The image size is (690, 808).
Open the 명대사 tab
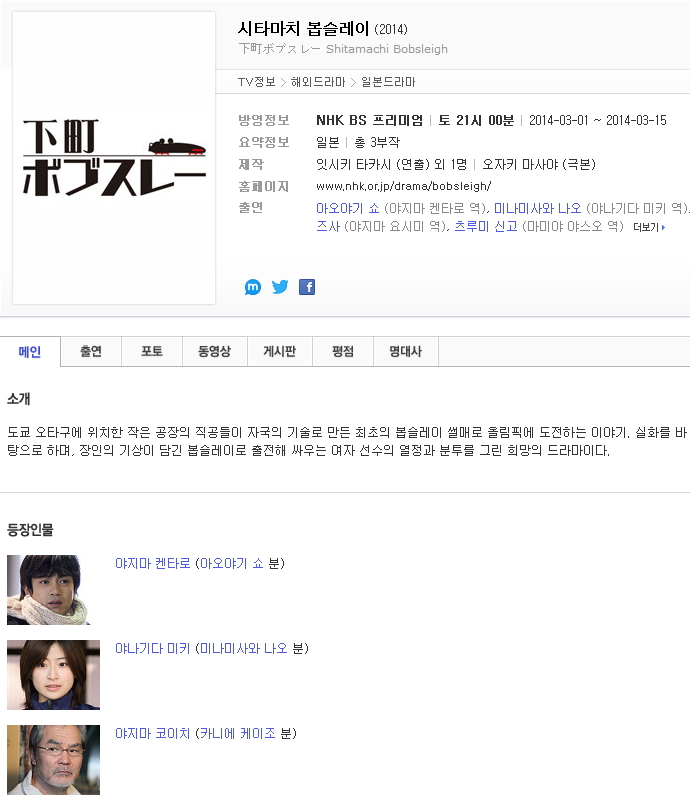pyautogui.click(x=406, y=351)
